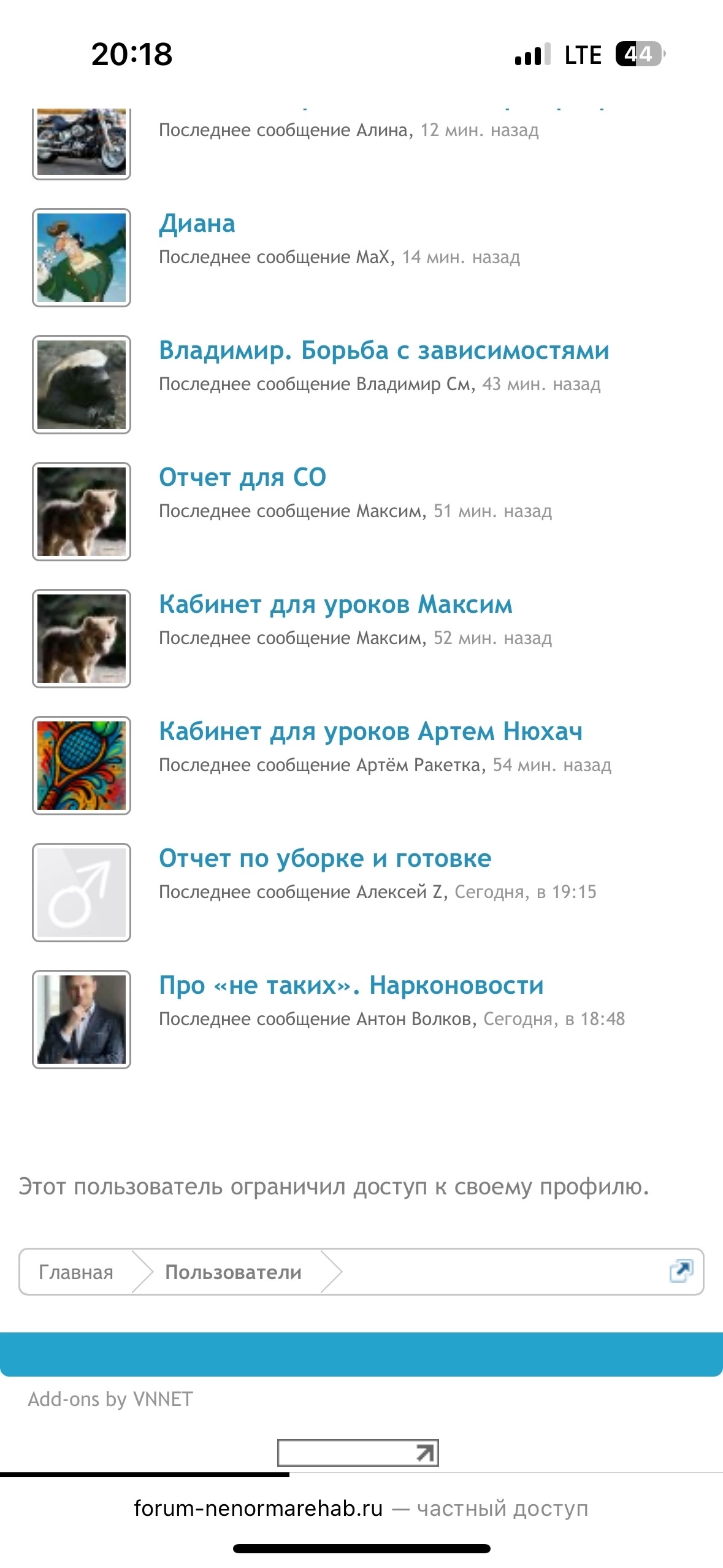723x1568 pixels.
Task: Open the thread titled Диана
Action: (197, 224)
